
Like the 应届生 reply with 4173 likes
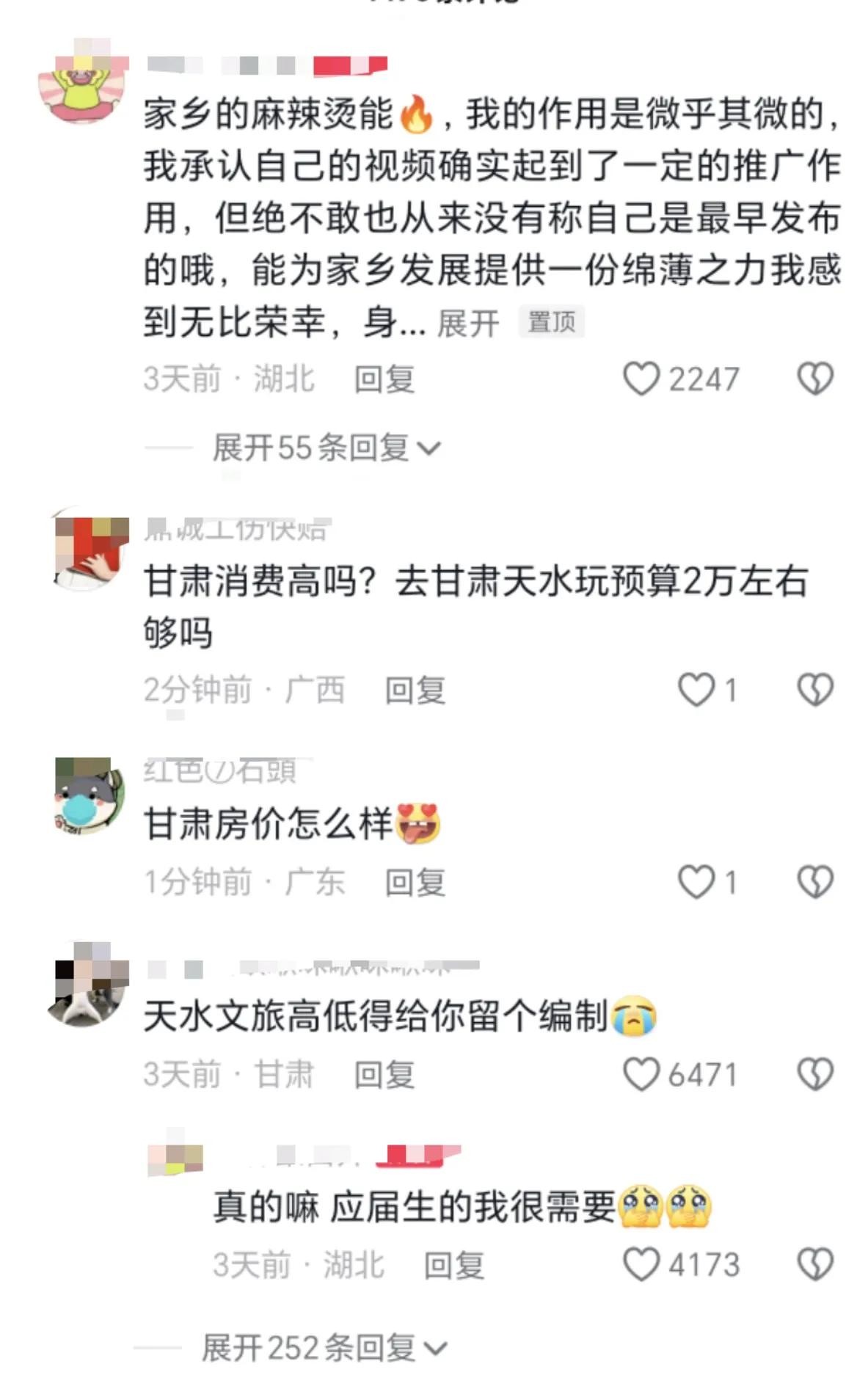pyautogui.click(x=641, y=1265)
